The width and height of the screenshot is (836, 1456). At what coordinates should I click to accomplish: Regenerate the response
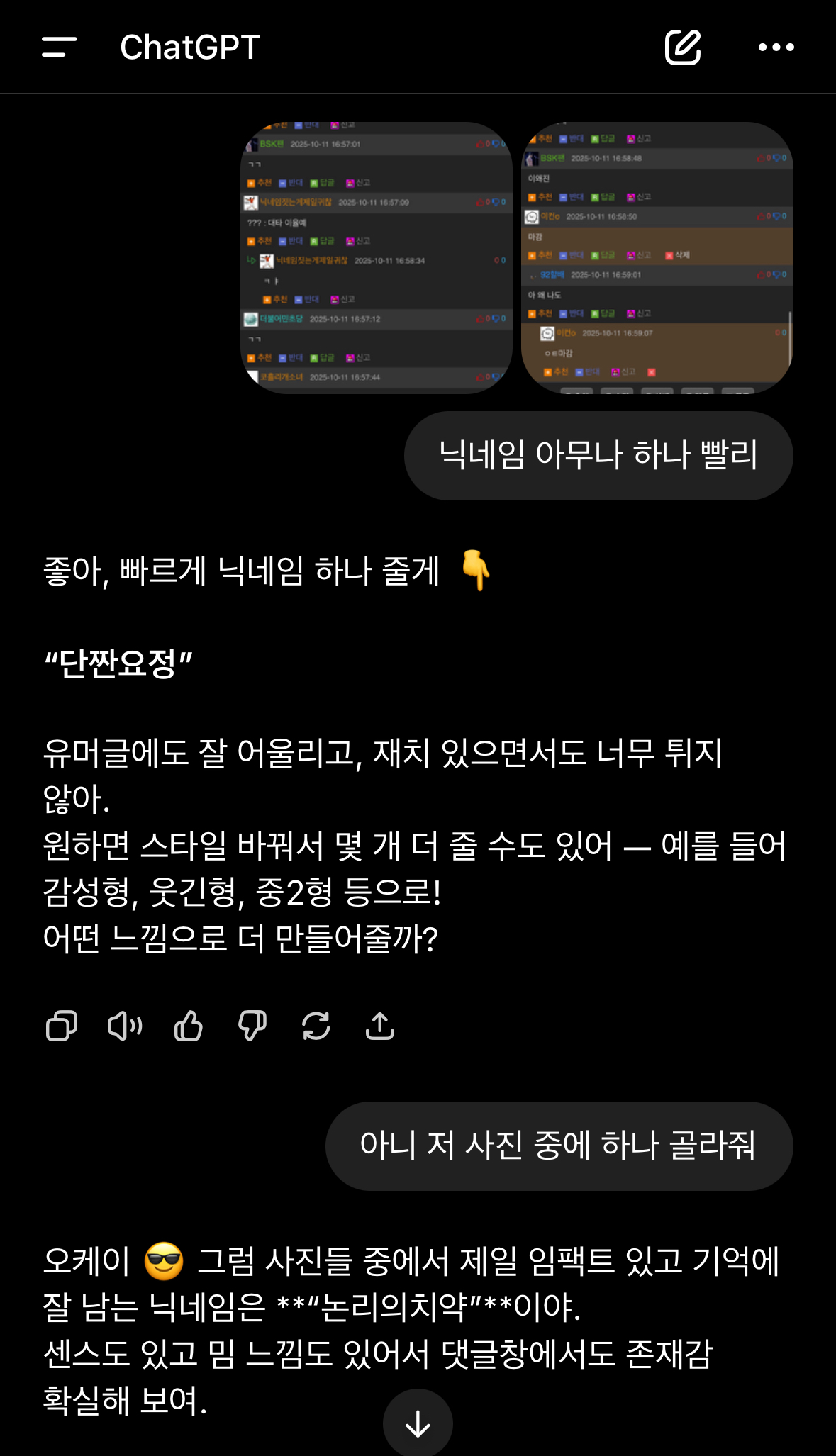(316, 1026)
